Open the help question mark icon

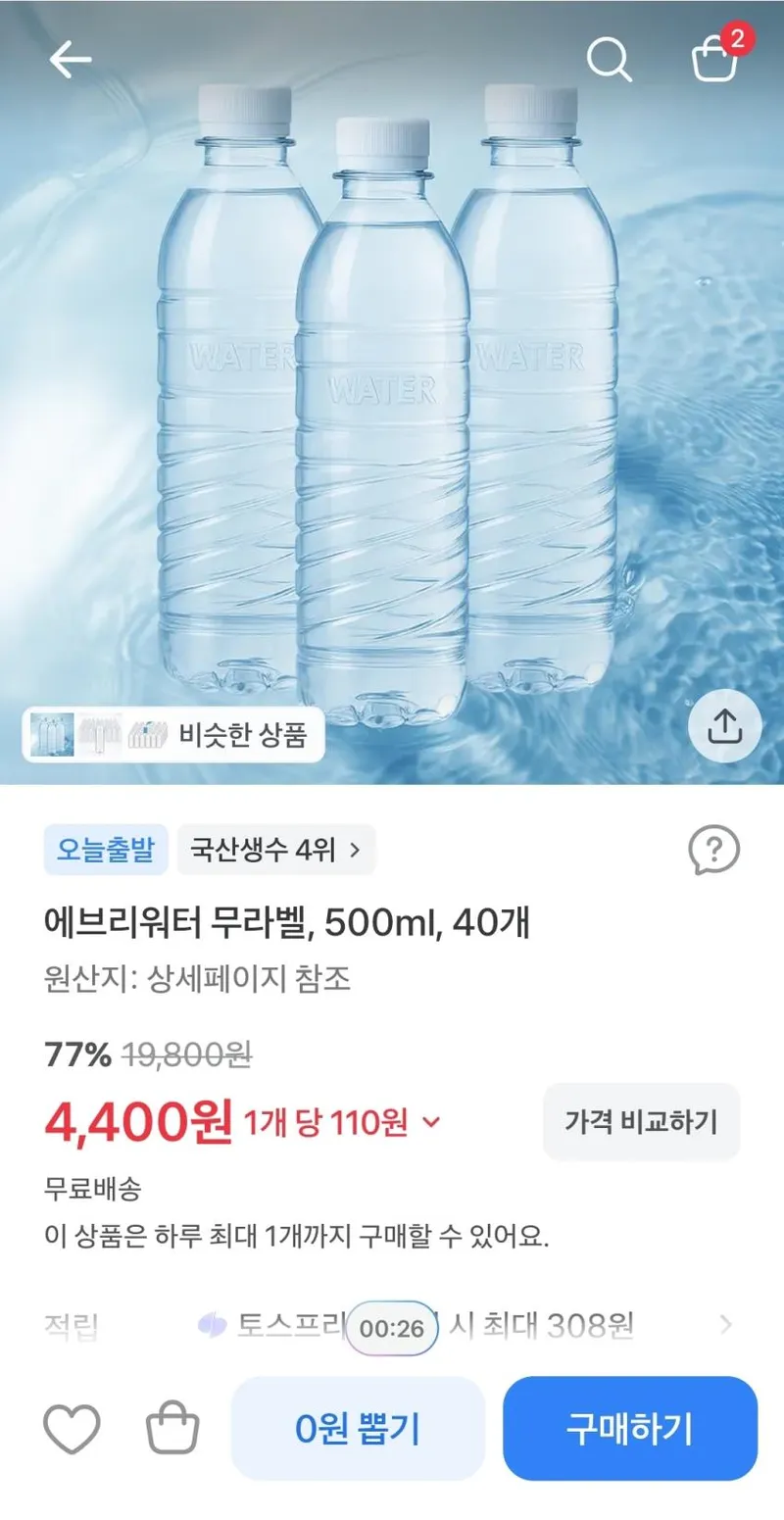(714, 850)
